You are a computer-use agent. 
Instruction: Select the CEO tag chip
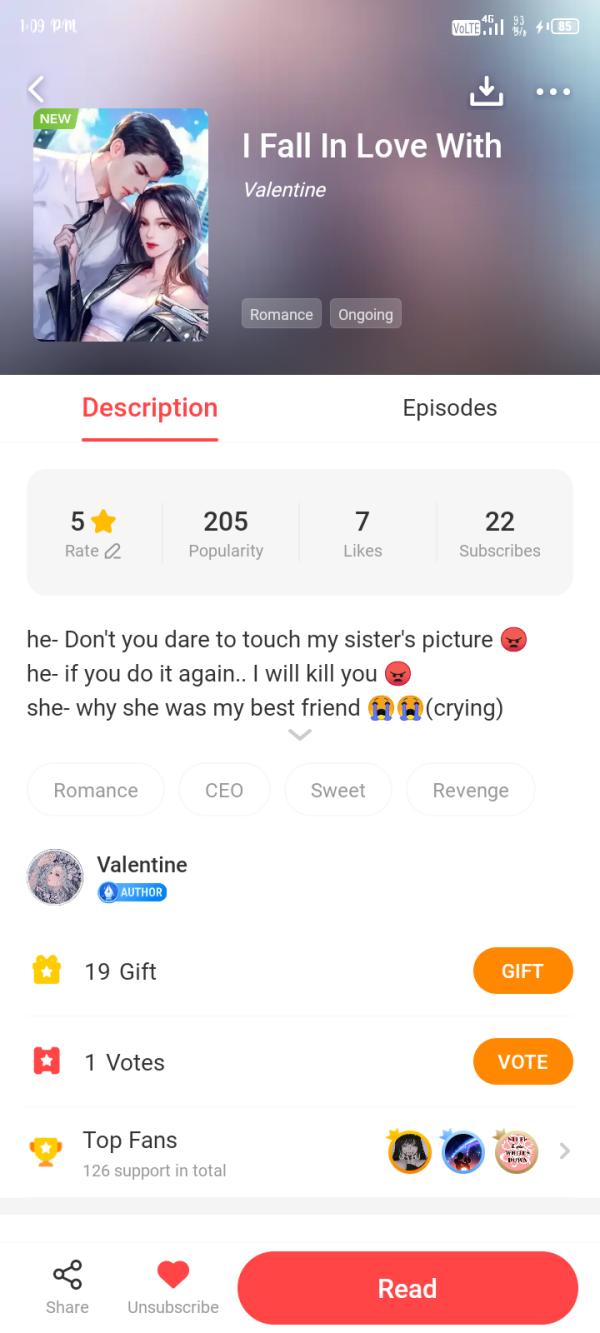pyautogui.click(x=224, y=790)
